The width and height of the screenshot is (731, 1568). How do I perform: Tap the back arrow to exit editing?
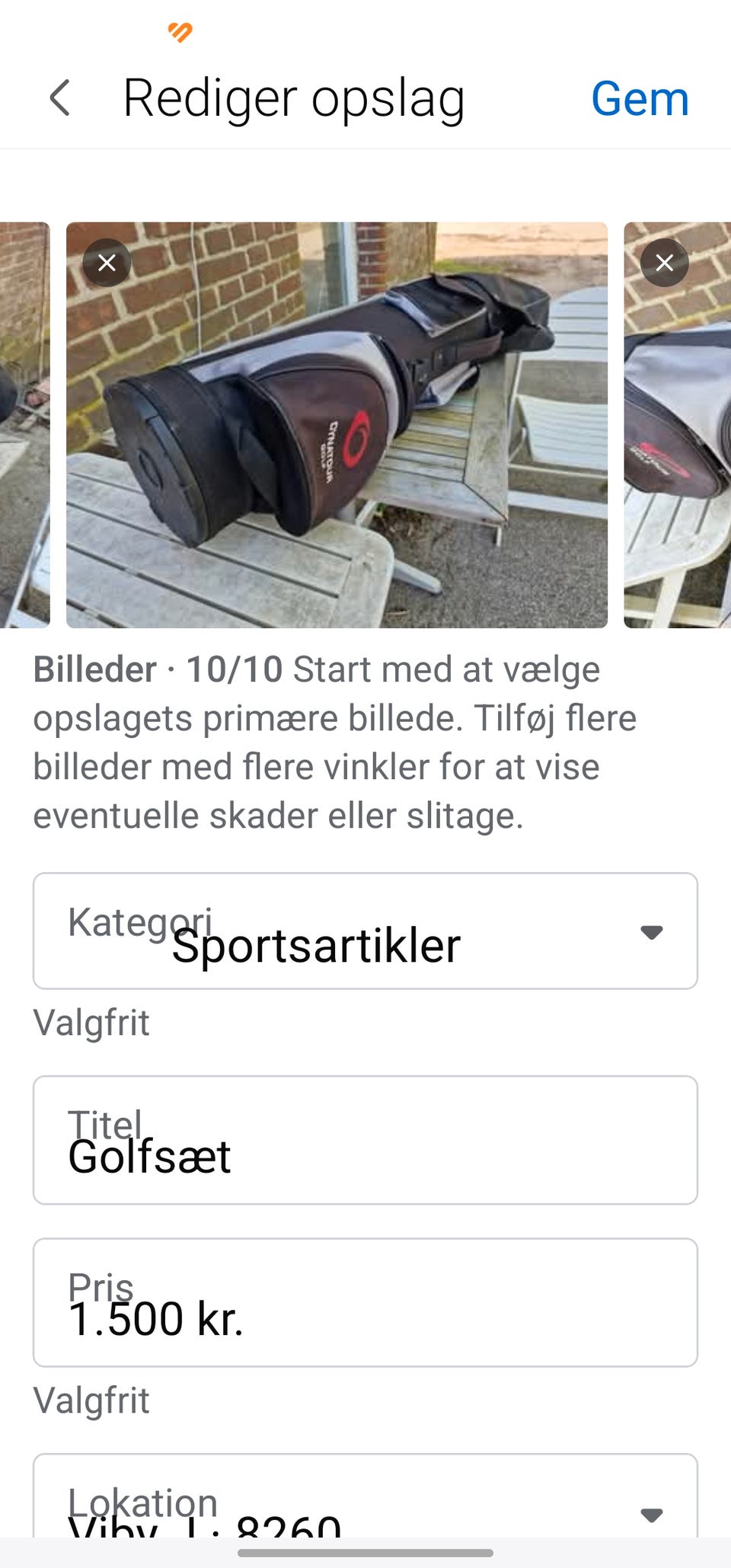[x=59, y=99]
